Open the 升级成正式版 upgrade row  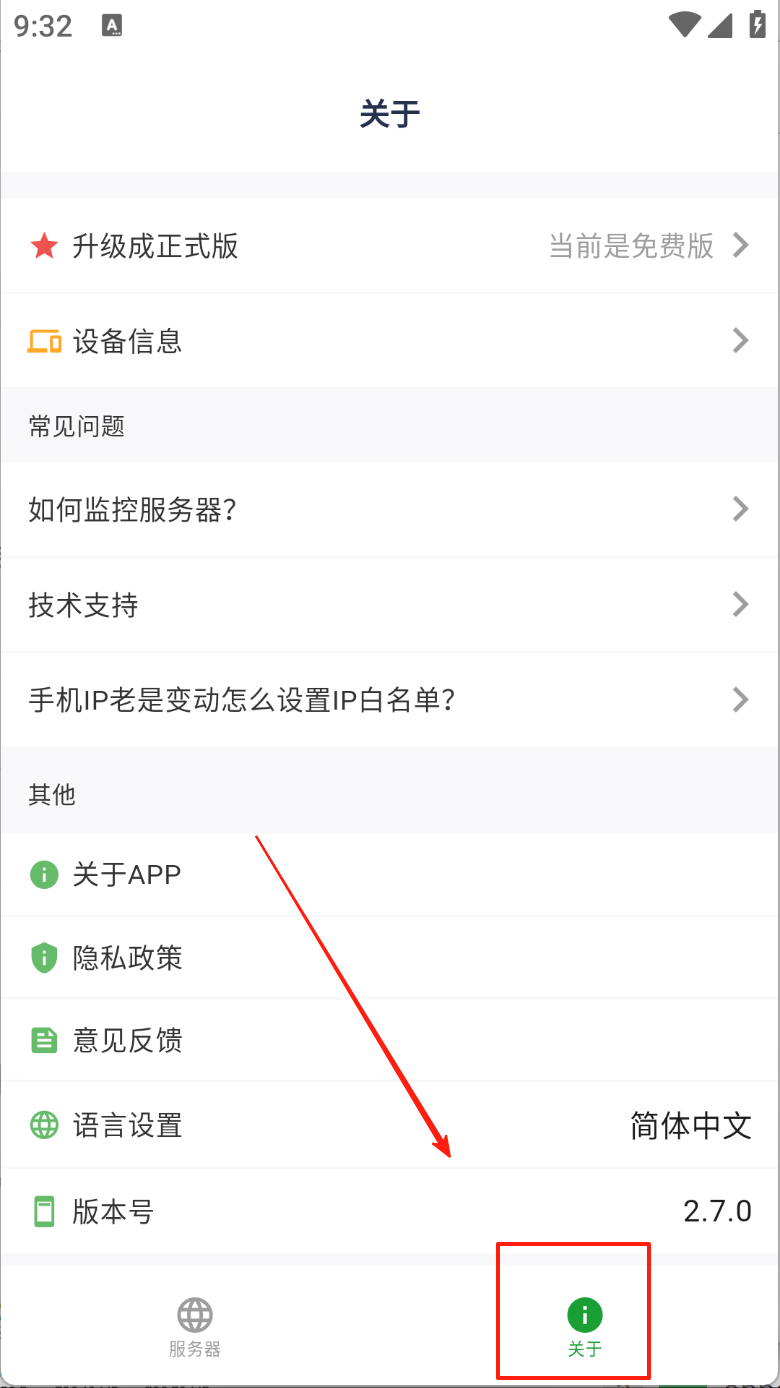390,246
